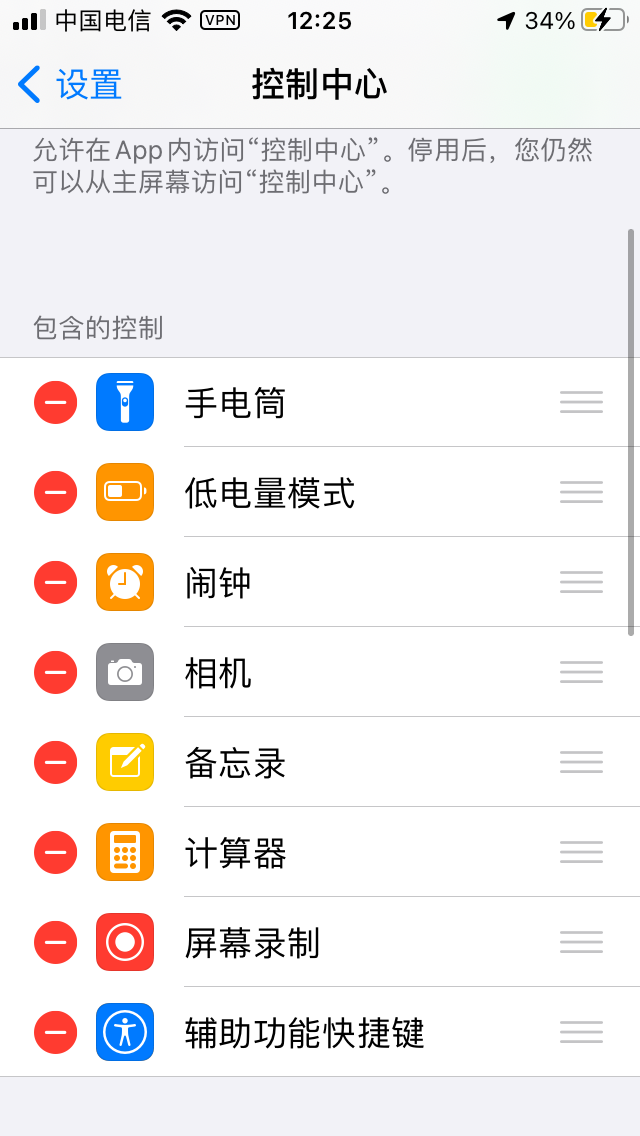Tap the reorder handle for 计算器
Screen dimensions: 640x1136
[581, 852]
